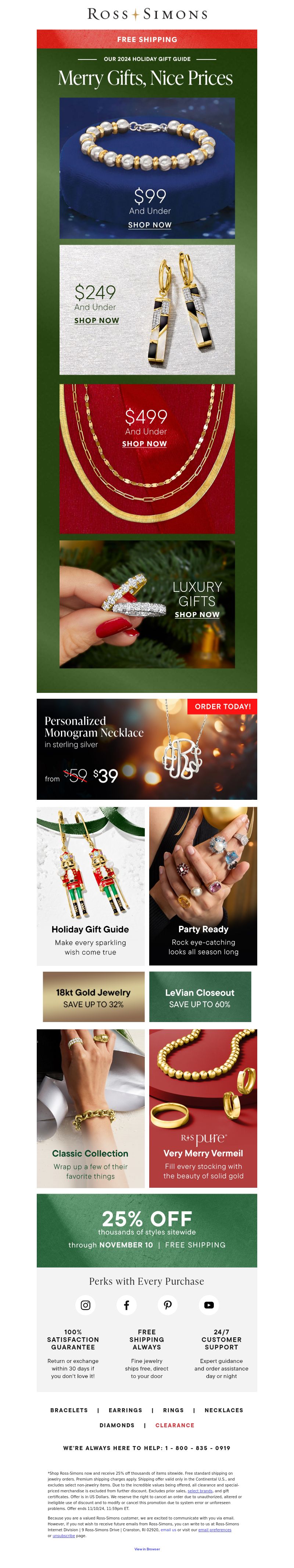Viewport: 294px width, 1568px height.
Task: Open the Very Merry Vermeil card
Action: (x=203, y=1108)
